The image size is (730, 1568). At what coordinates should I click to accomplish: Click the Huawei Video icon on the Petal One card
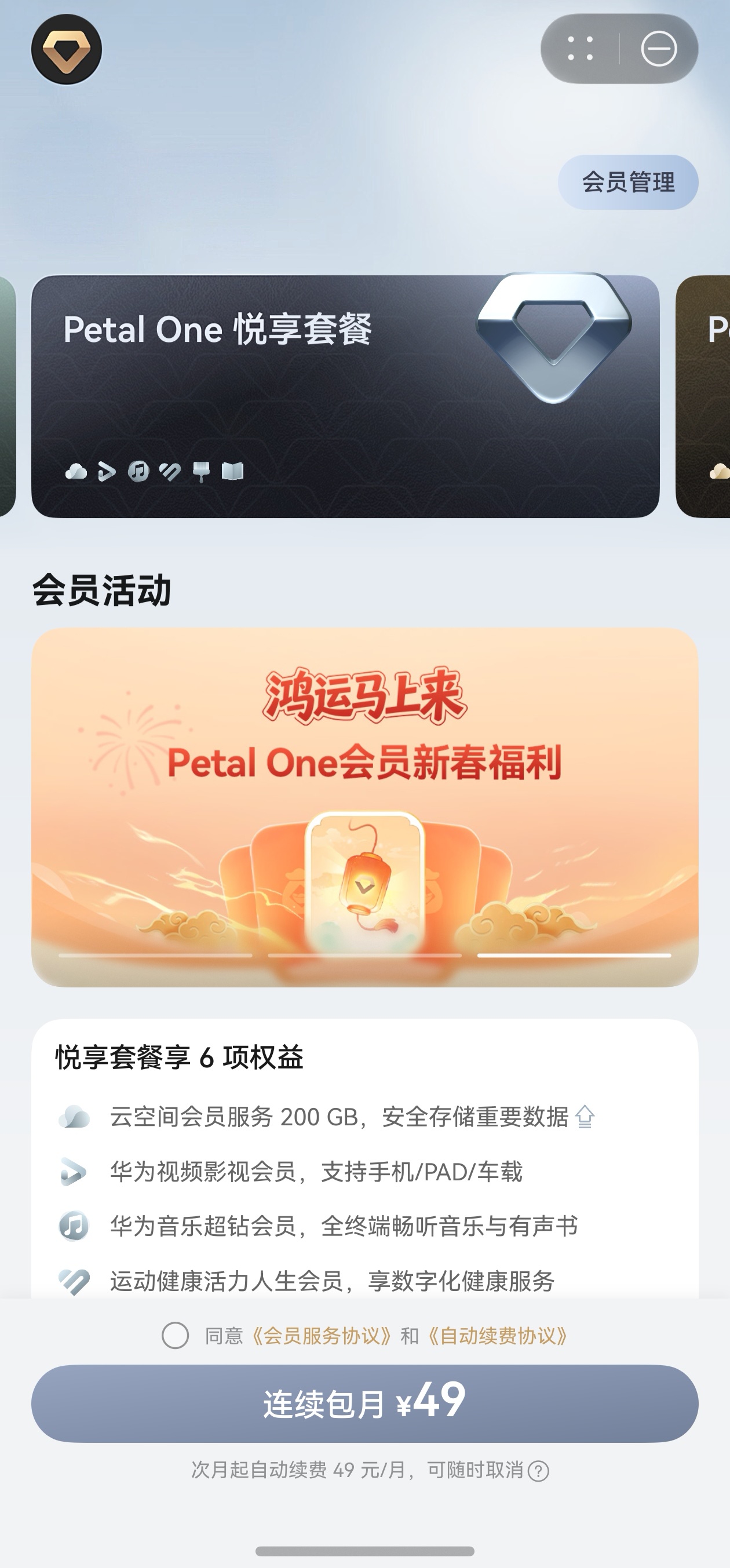coord(107,471)
